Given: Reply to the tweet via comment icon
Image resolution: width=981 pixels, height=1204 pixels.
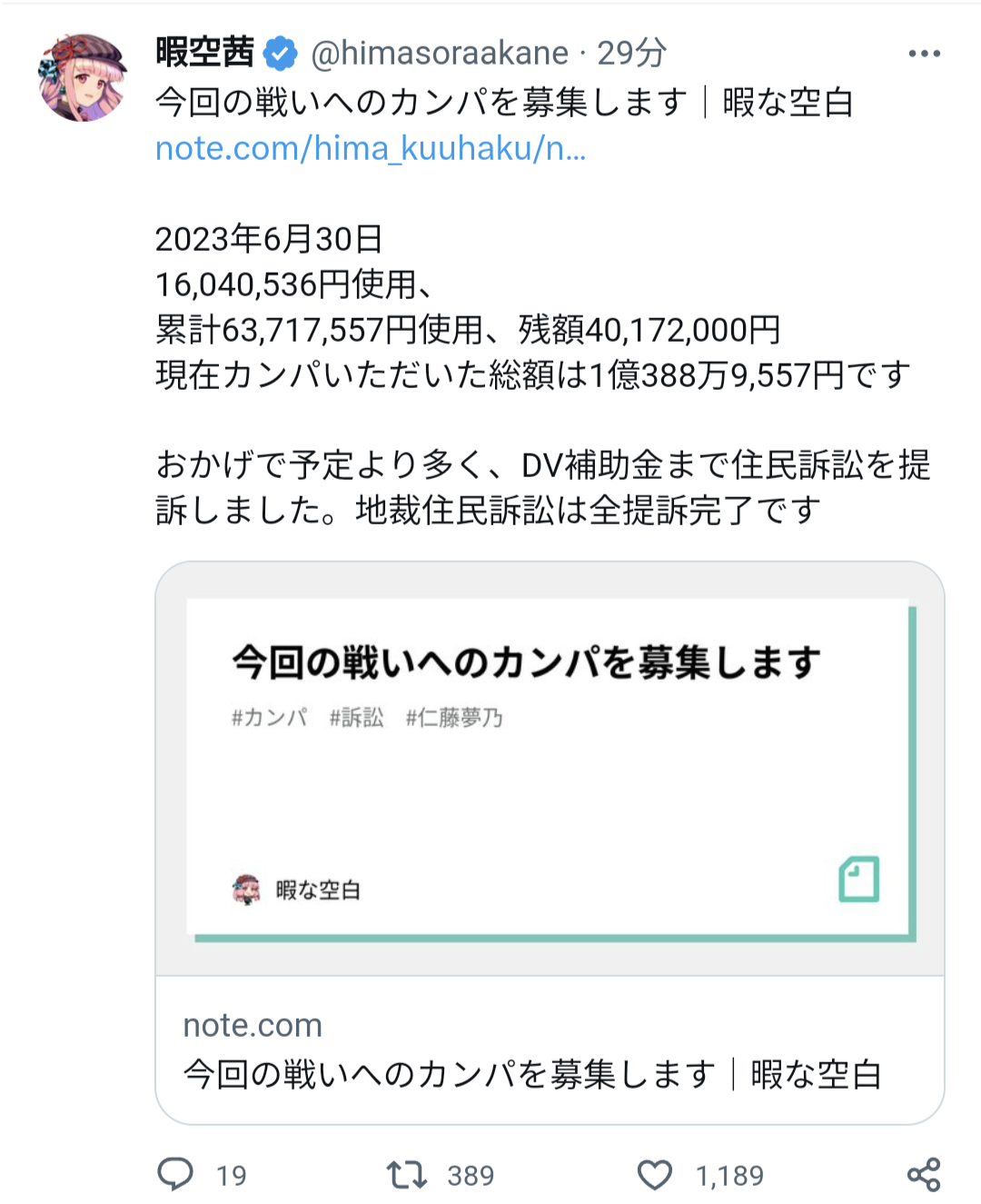Looking at the screenshot, I should coord(175,1174).
